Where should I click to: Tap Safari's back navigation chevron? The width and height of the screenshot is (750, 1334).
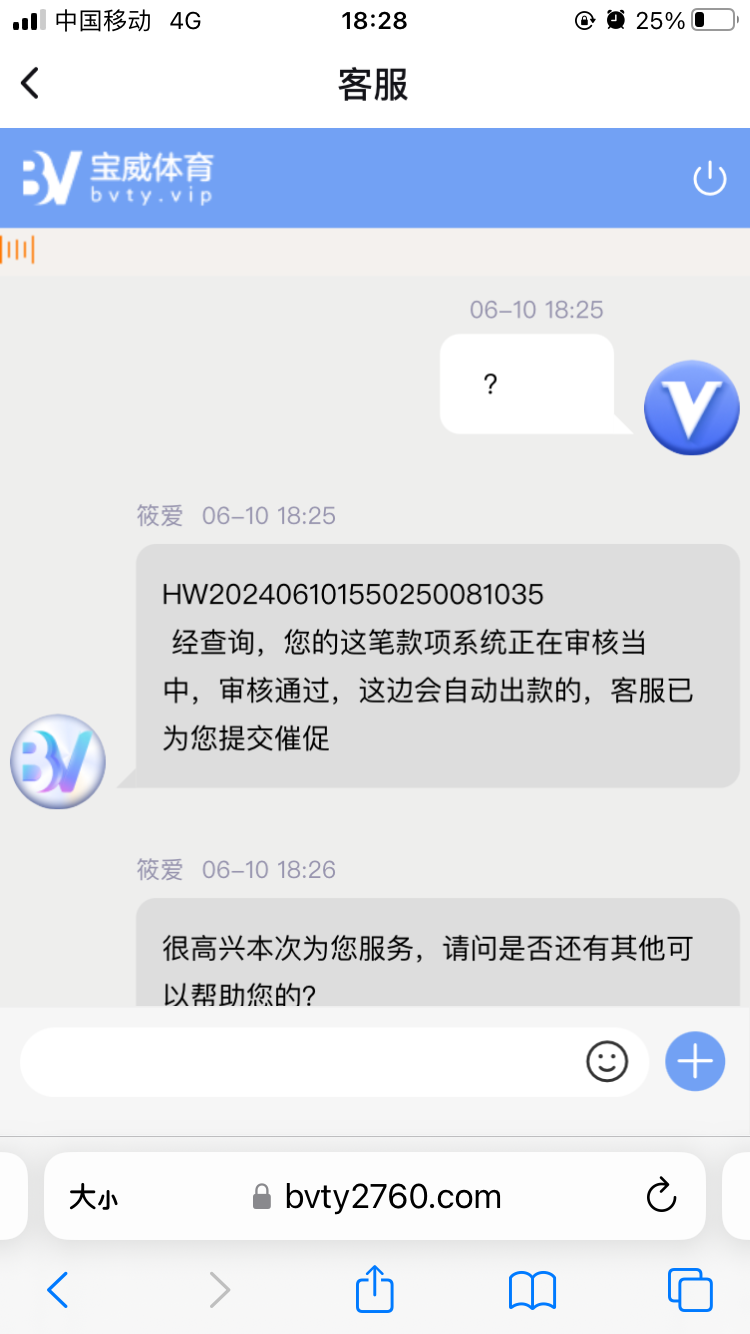(57, 1290)
